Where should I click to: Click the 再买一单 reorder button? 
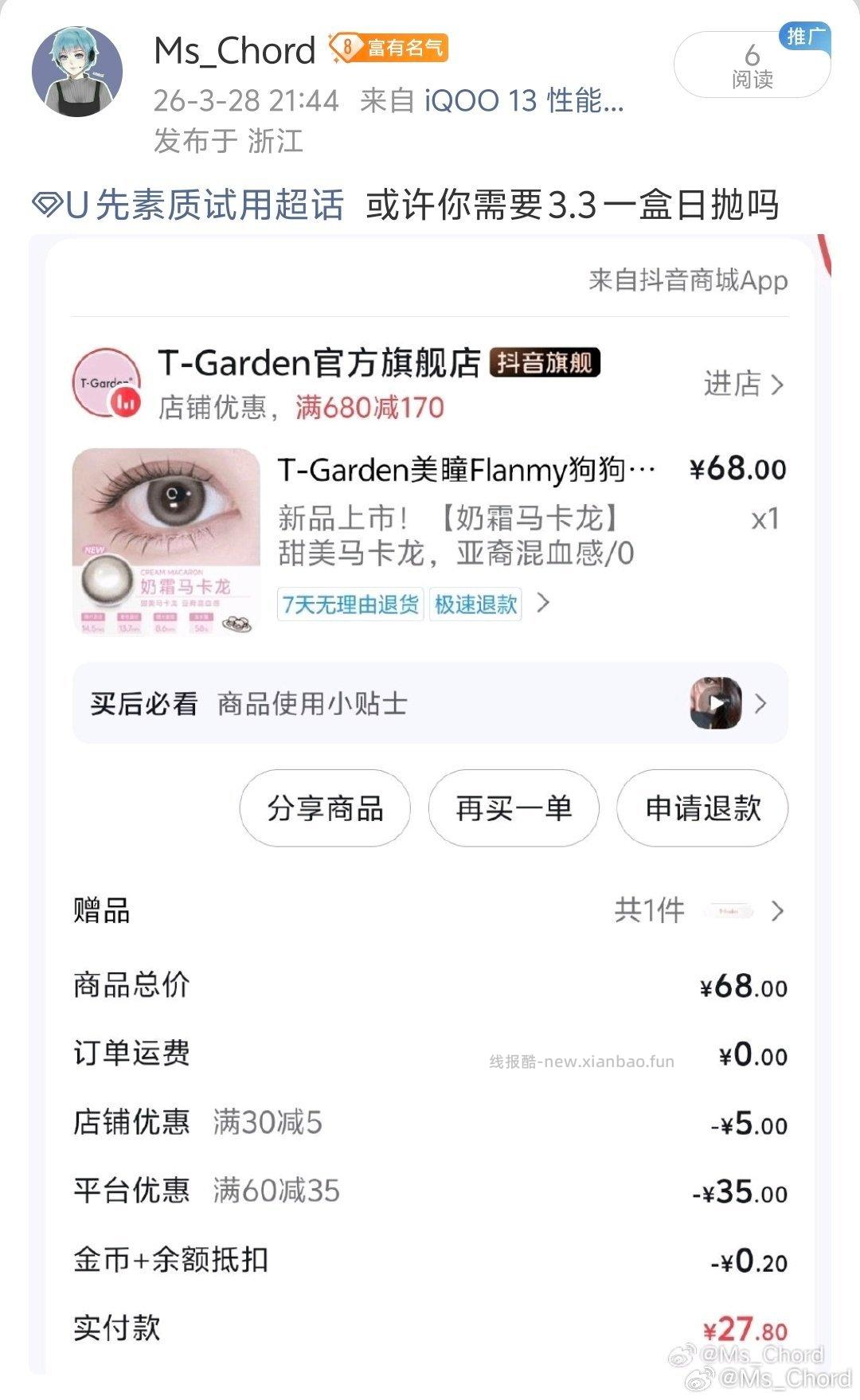[x=514, y=808]
